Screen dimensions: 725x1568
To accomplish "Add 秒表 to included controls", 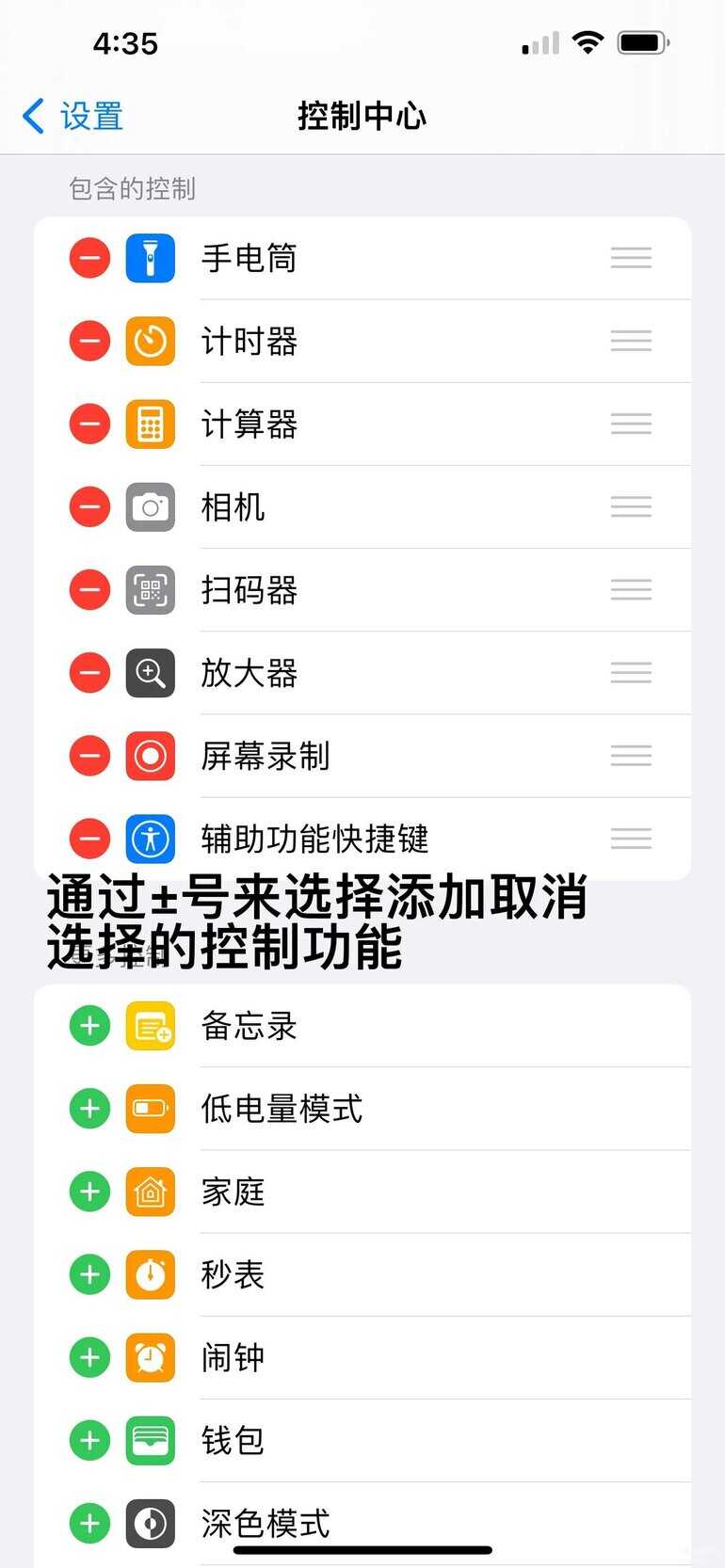I will click(90, 1274).
